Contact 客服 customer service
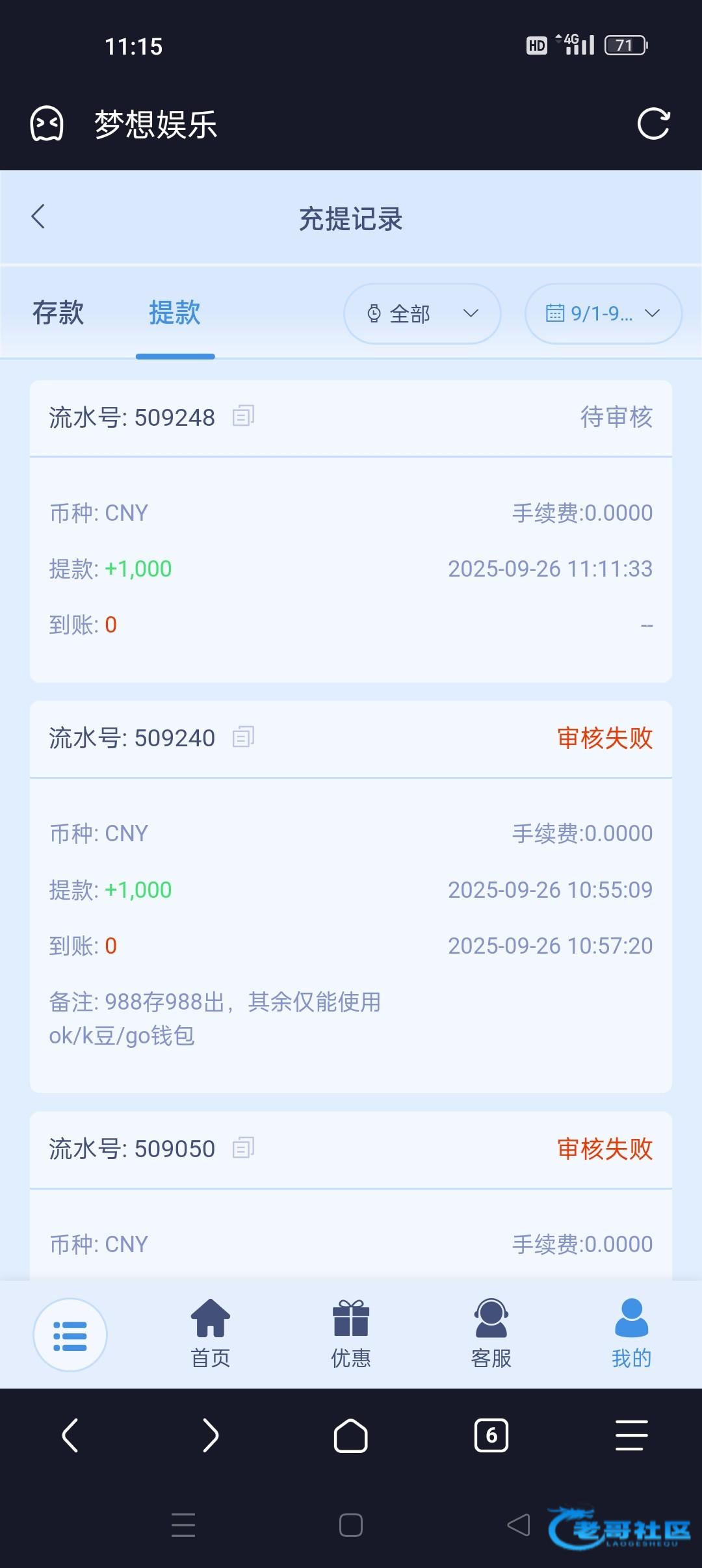 point(491,1333)
